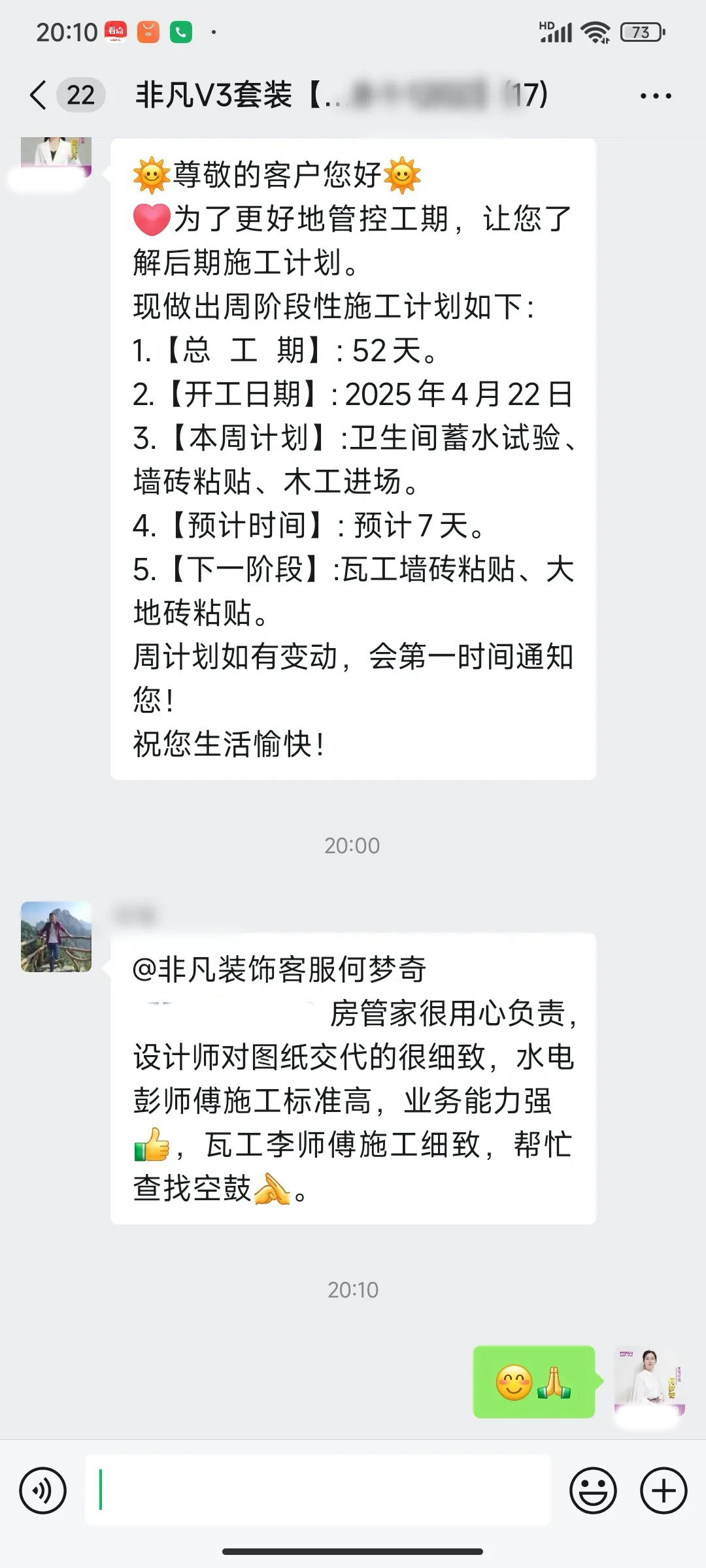The height and width of the screenshot is (1568, 706).
Task: Go back to the chat list
Action: pos(39,95)
